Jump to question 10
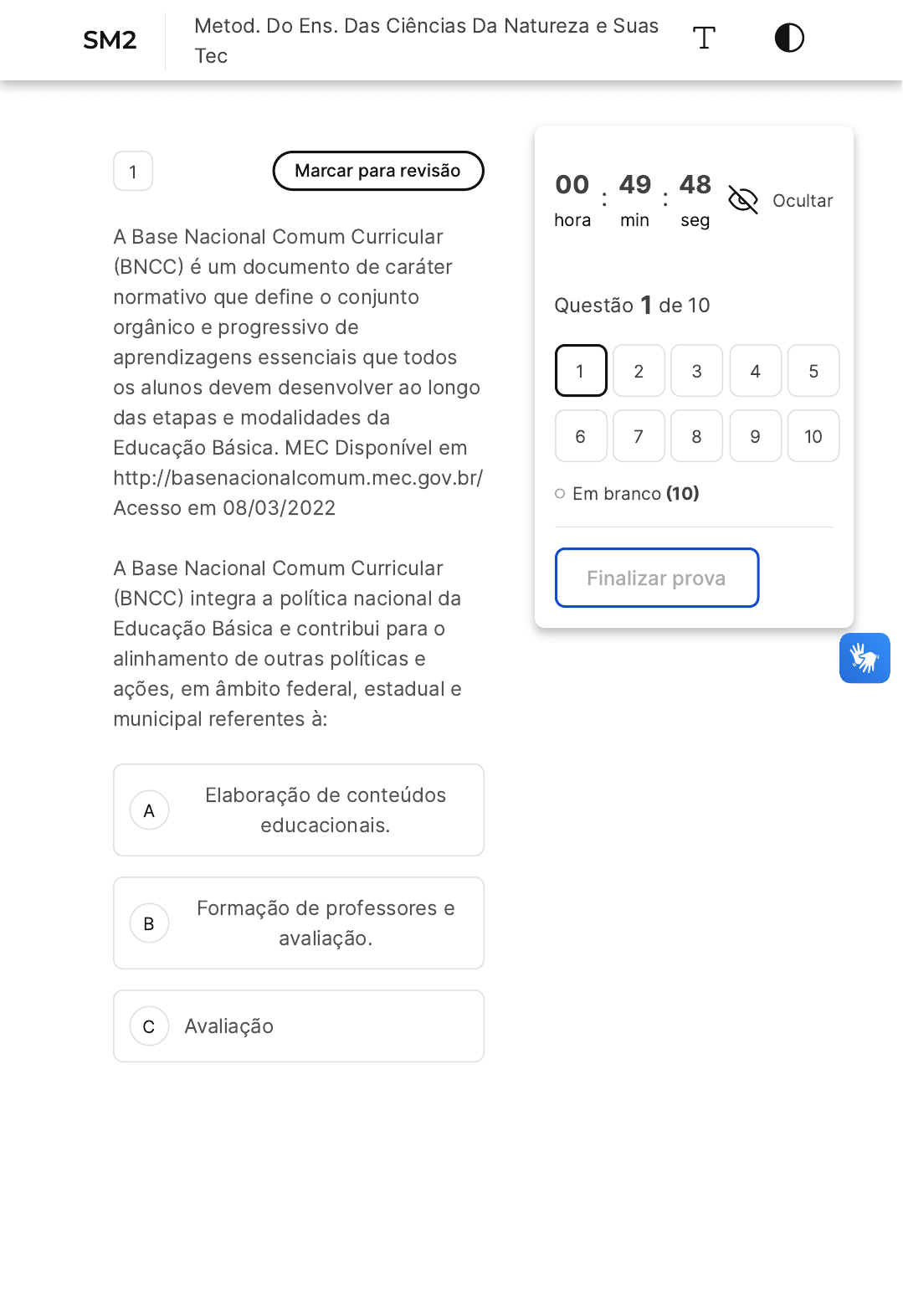This screenshot has height=1316, width=903. point(813,436)
